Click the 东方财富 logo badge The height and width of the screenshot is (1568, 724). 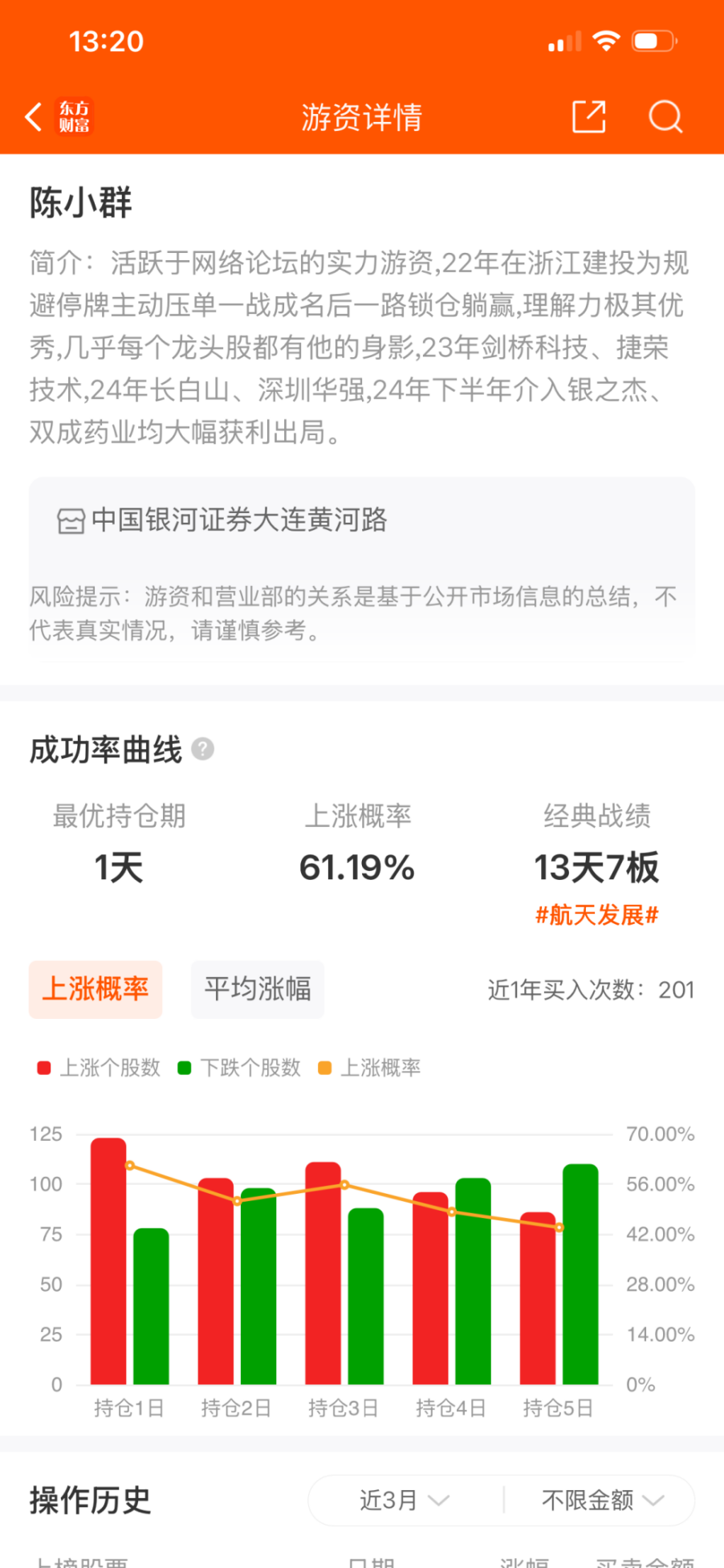pyautogui.click(x=74, y=117)
